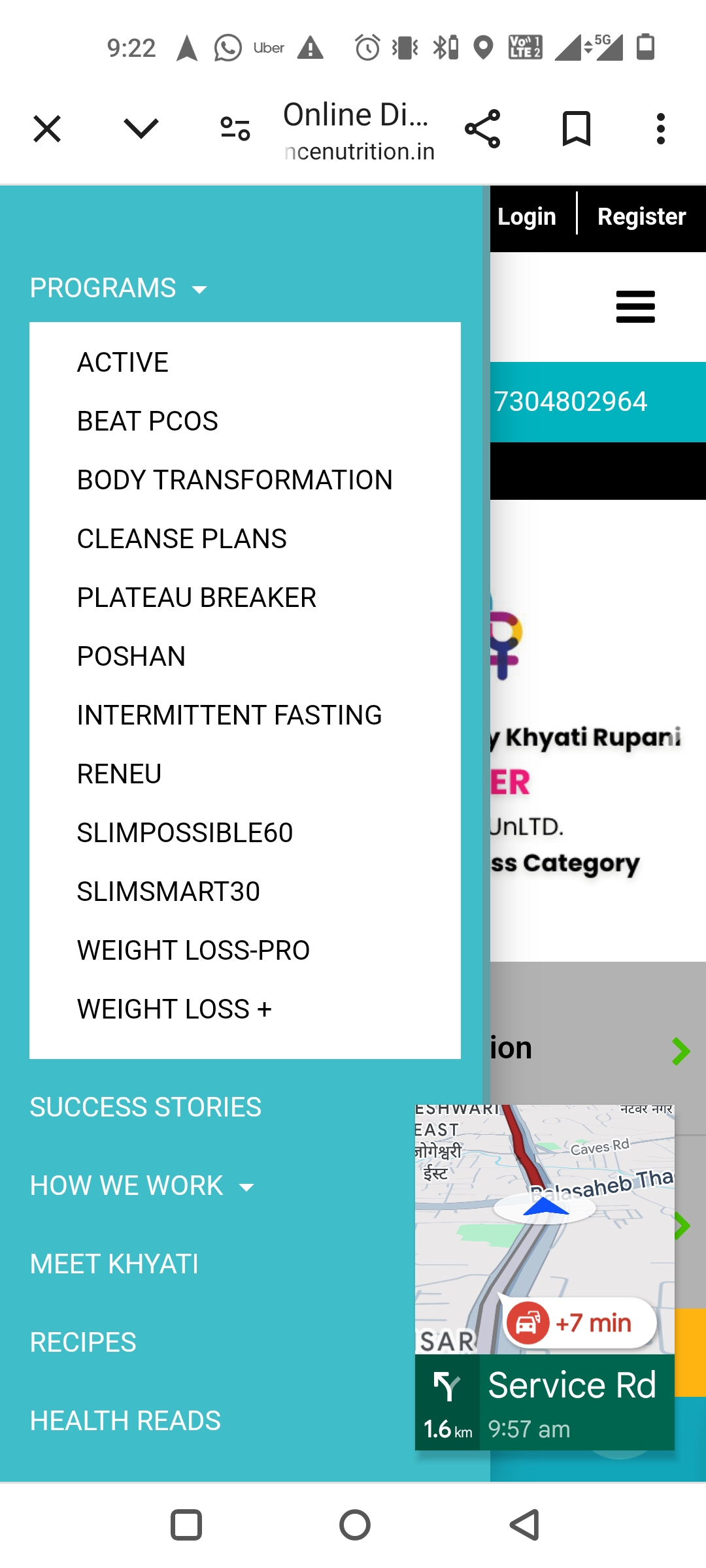Open CLEANSE PLANS
This screenshot has width=706, height=1568.
(x=182, y=539)
